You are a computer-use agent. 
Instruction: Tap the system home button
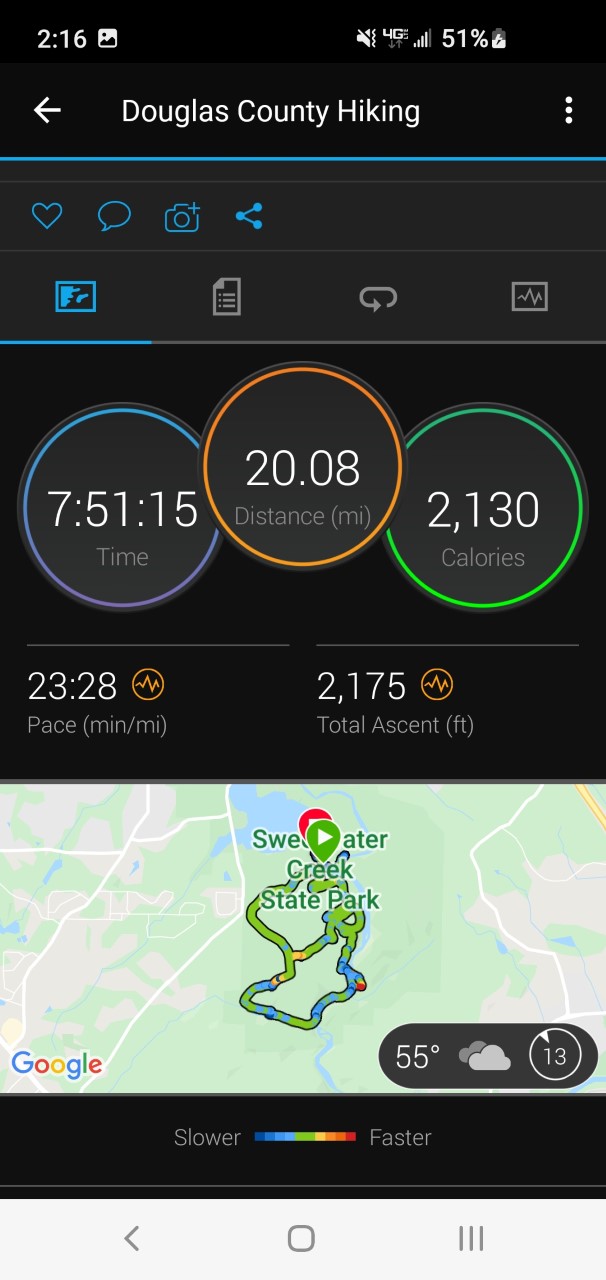[x=301, y=1238]
